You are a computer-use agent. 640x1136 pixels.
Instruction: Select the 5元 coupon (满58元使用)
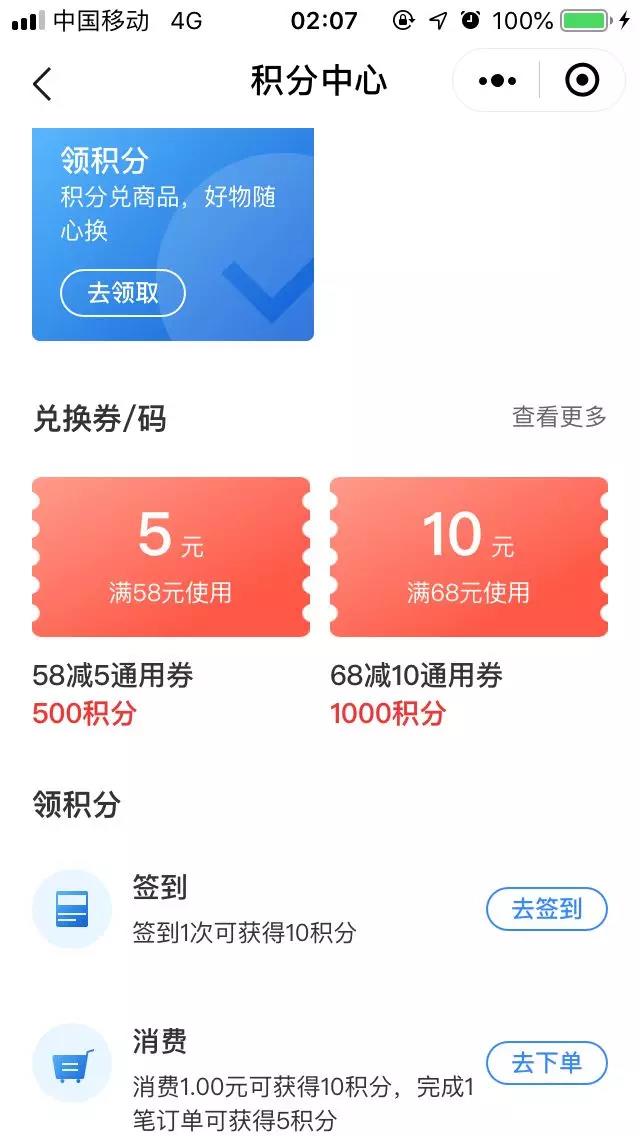171,556
